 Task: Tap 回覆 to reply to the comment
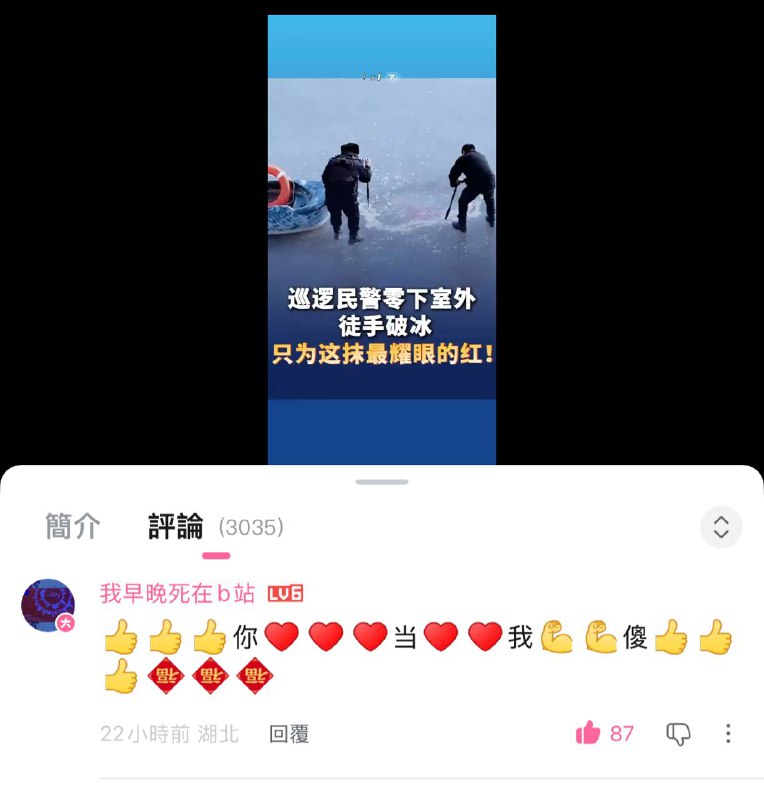coord(288,733)
